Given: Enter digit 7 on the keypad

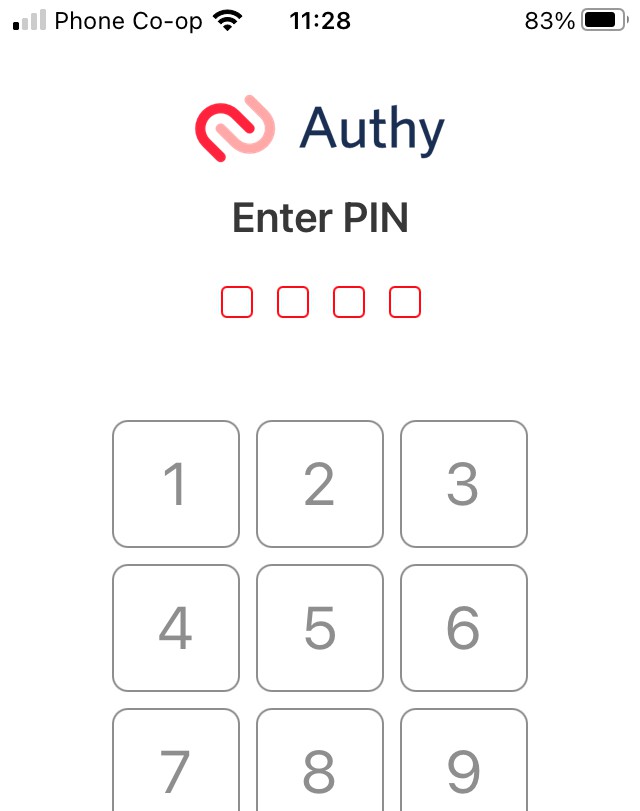Looking at the screenshot, I should (176, 762).
